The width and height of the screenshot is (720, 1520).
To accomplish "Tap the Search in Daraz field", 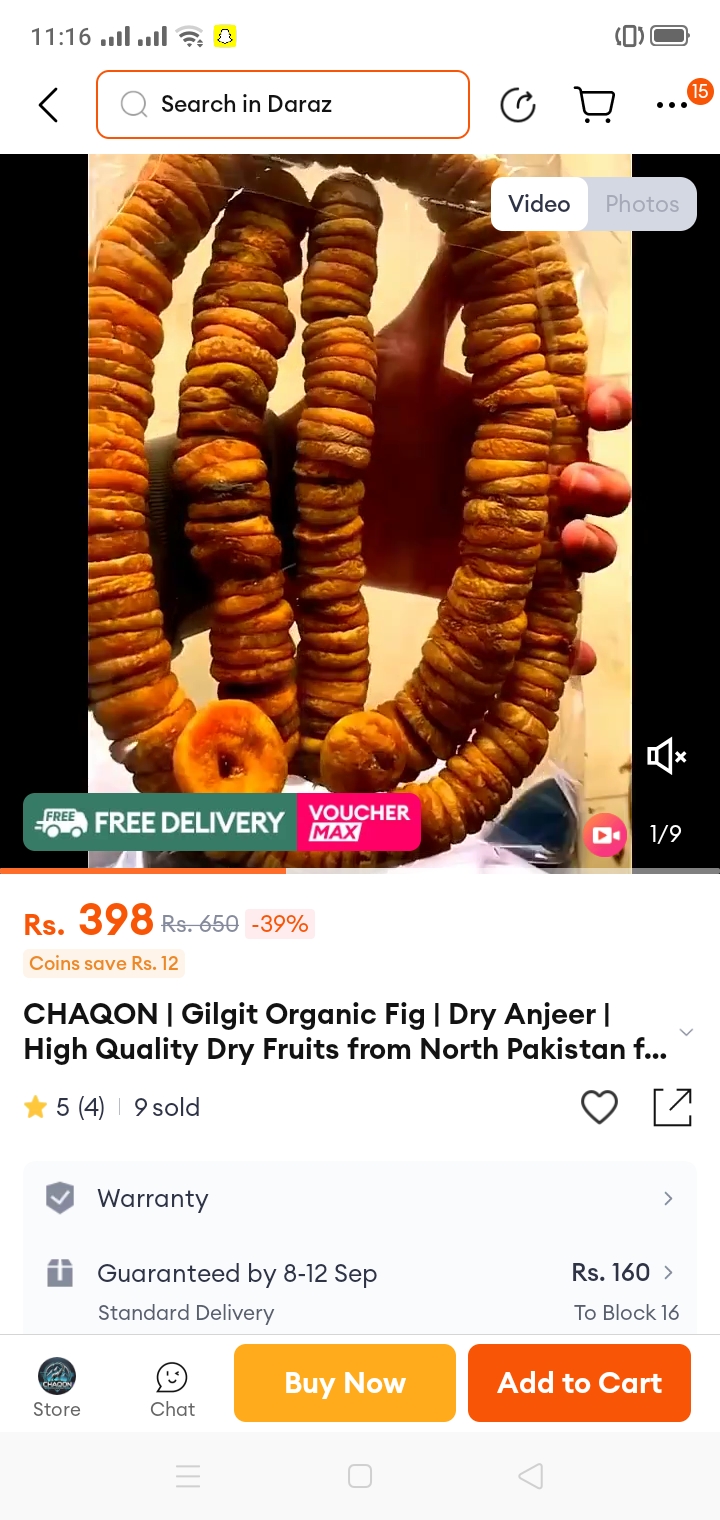I will point(283,104).
